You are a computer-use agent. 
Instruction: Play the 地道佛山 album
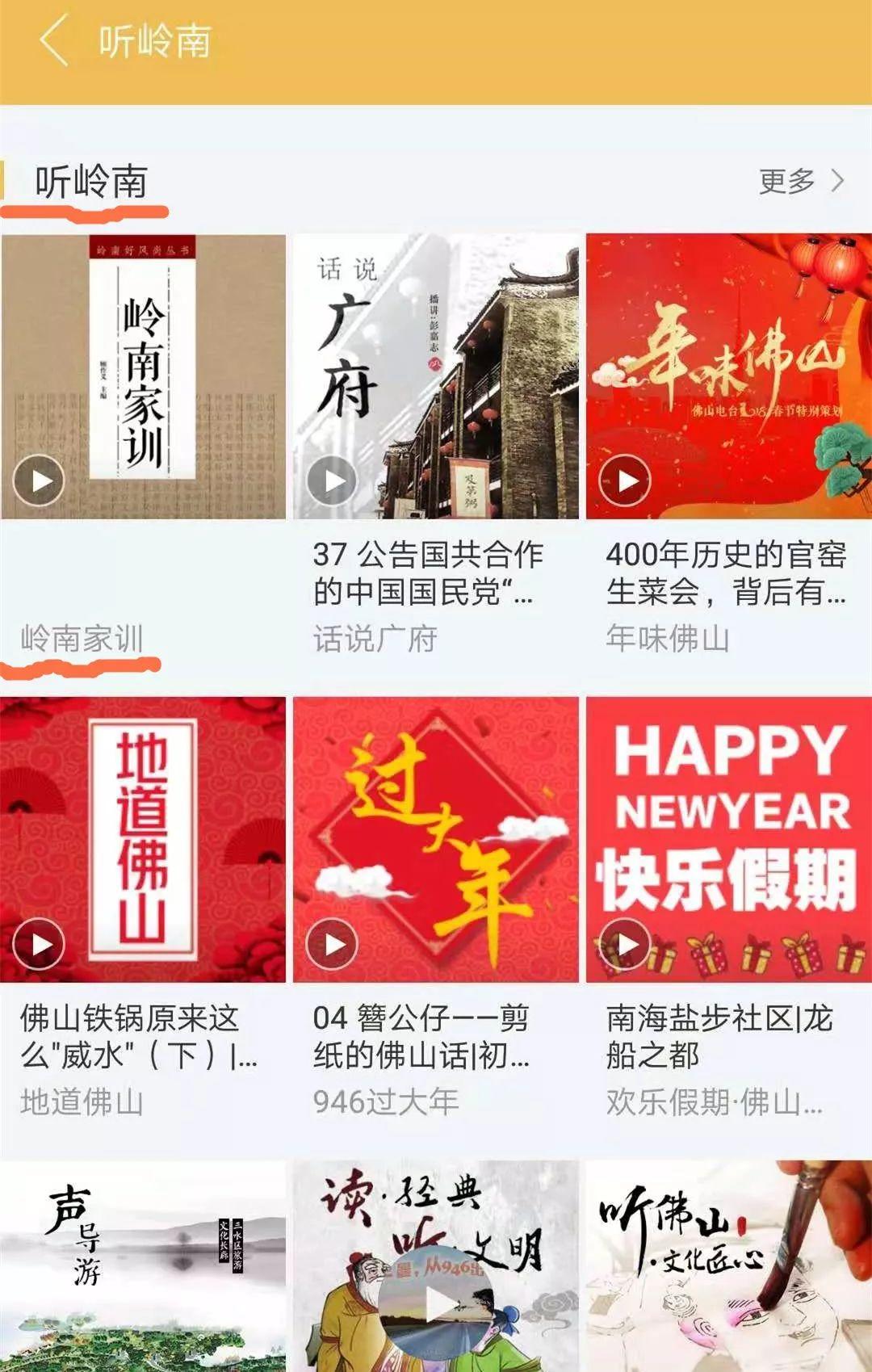pos(39,943)
